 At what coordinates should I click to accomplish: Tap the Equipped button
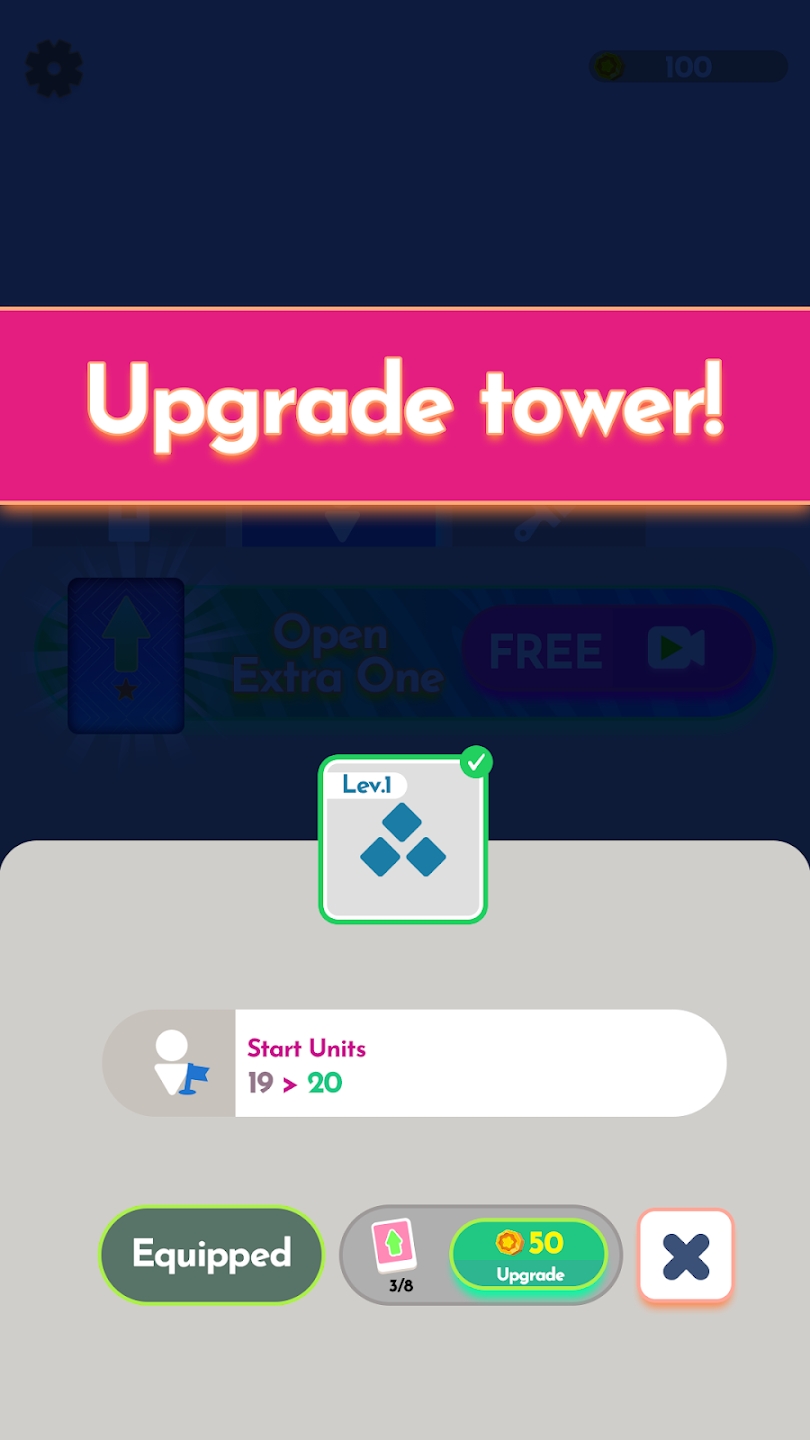(211, 1254)
